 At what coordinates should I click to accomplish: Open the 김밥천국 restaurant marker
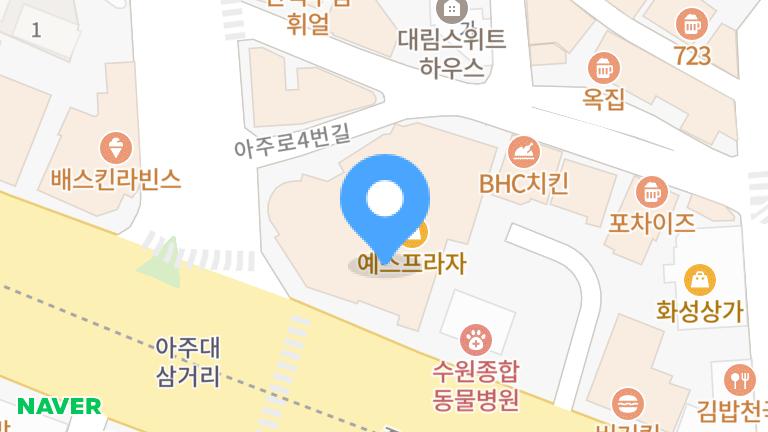pyautogui.click(x=741, y=378)
